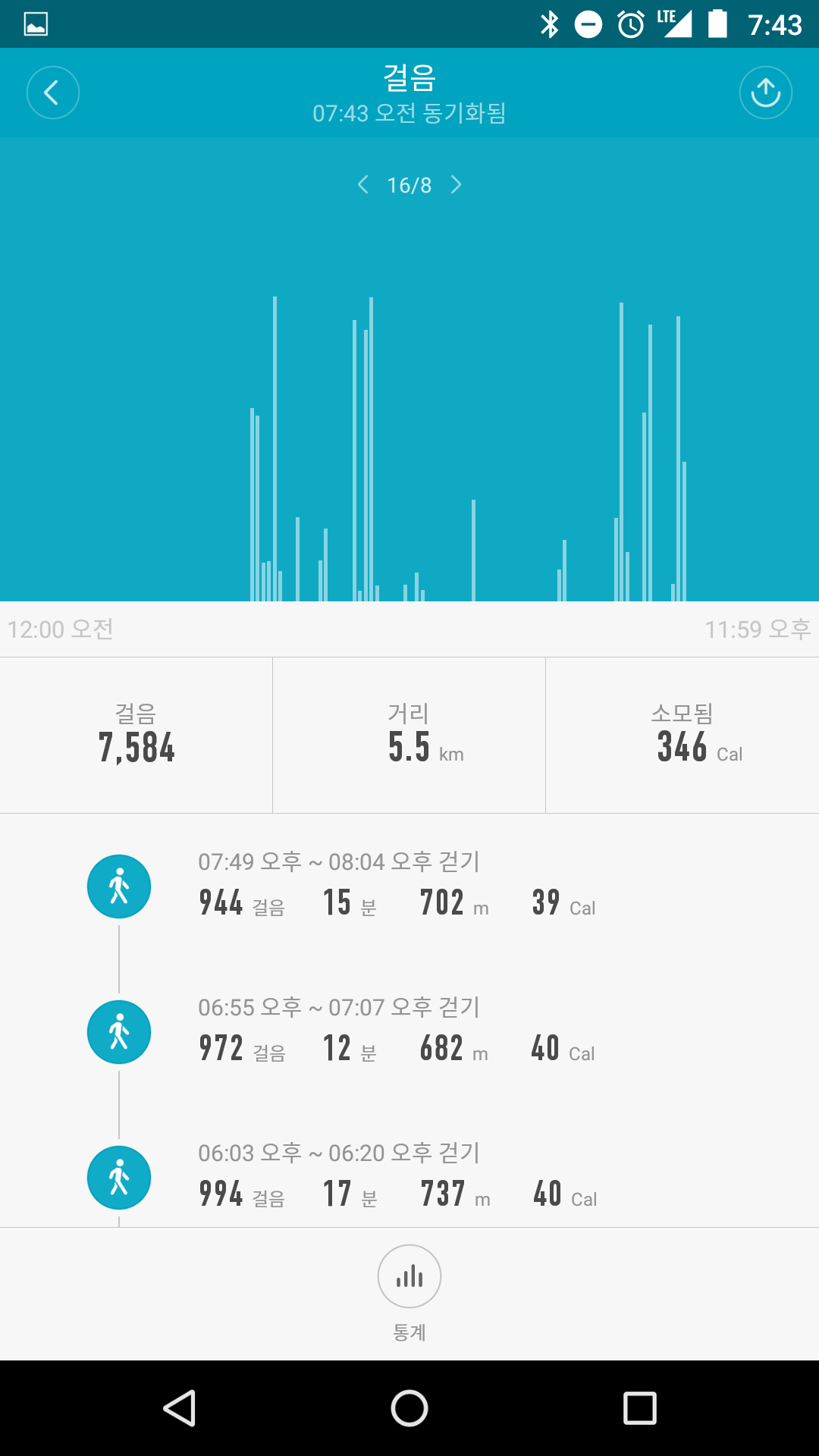Viewport: 819px width, 1456px height.
Task: Open the recent apps overview
Action: coord(639,1408)
